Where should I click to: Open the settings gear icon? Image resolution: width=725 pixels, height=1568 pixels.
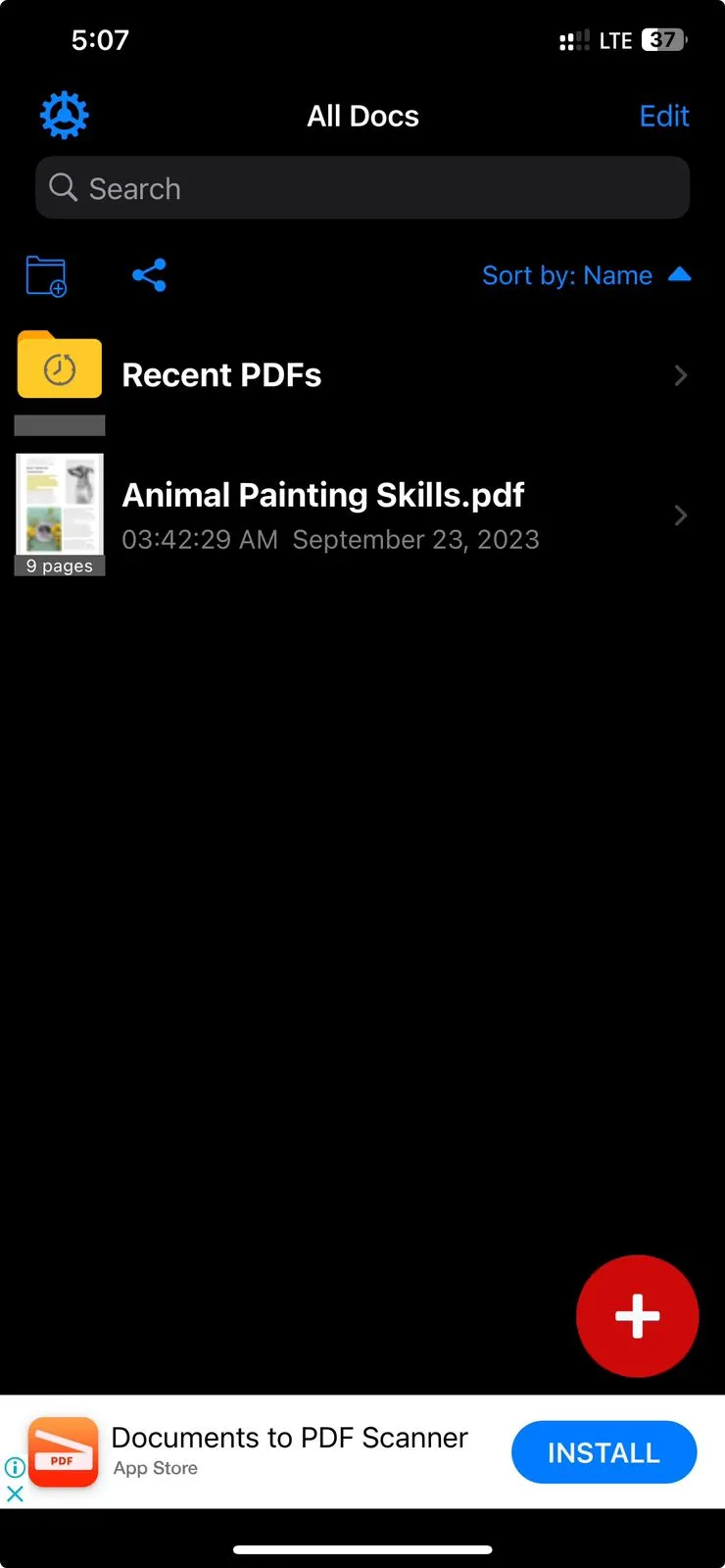click(x=64, y=116)
